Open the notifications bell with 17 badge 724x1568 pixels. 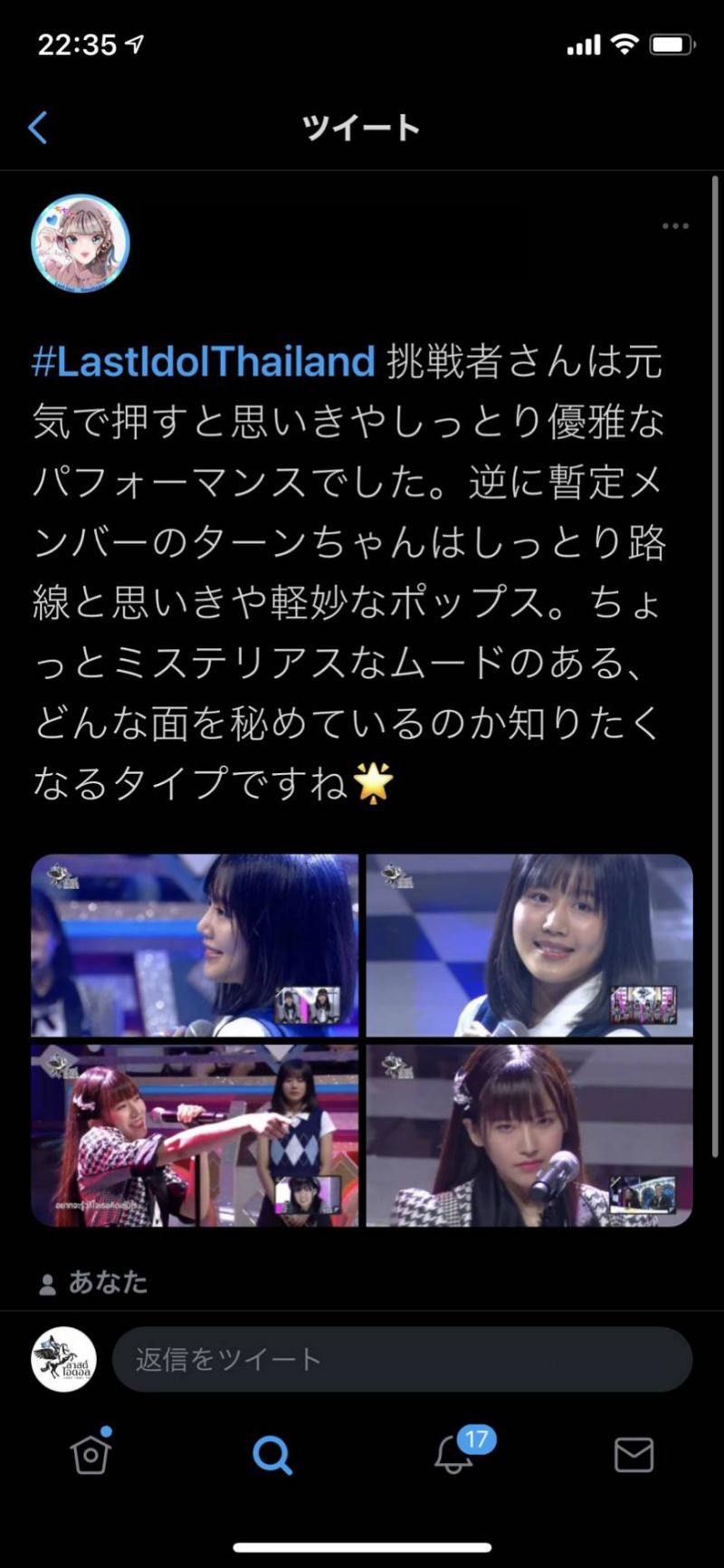coord(454,1453)
